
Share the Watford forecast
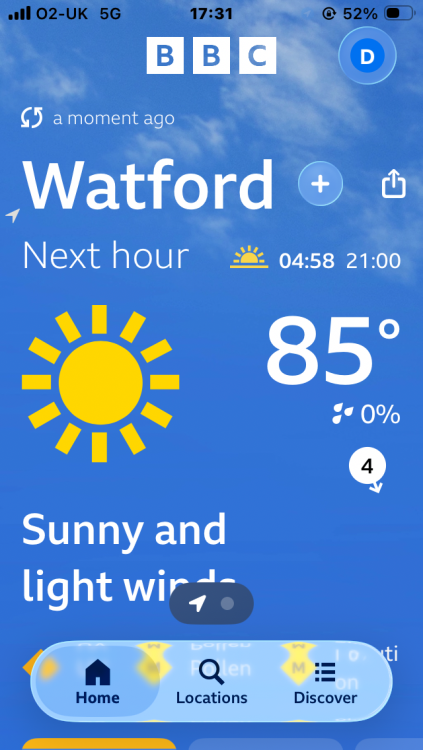(393, 184)
